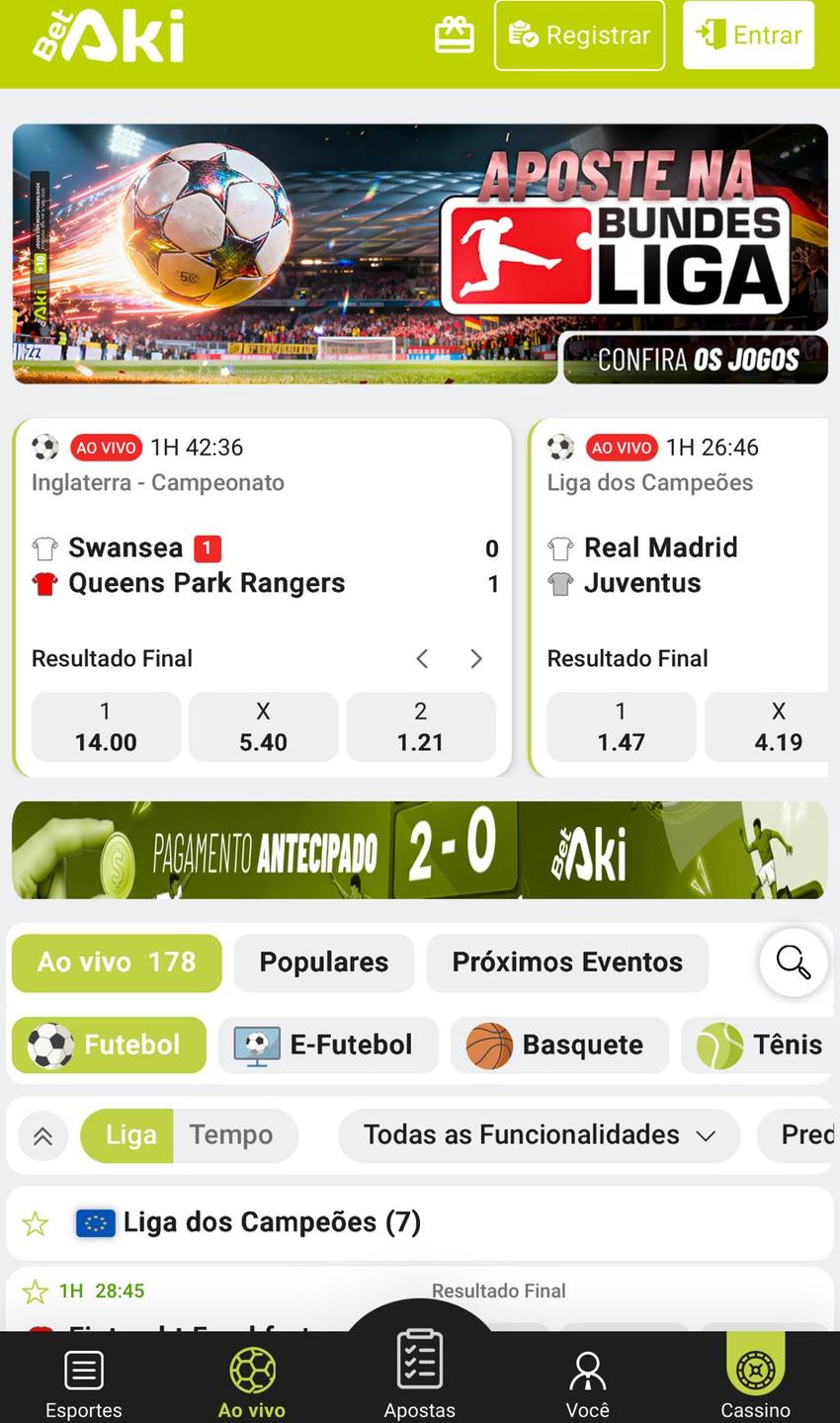Switch the filter from Liga to Tempo
Viewport: 840px width, 1423px height.
(232, 1134)
